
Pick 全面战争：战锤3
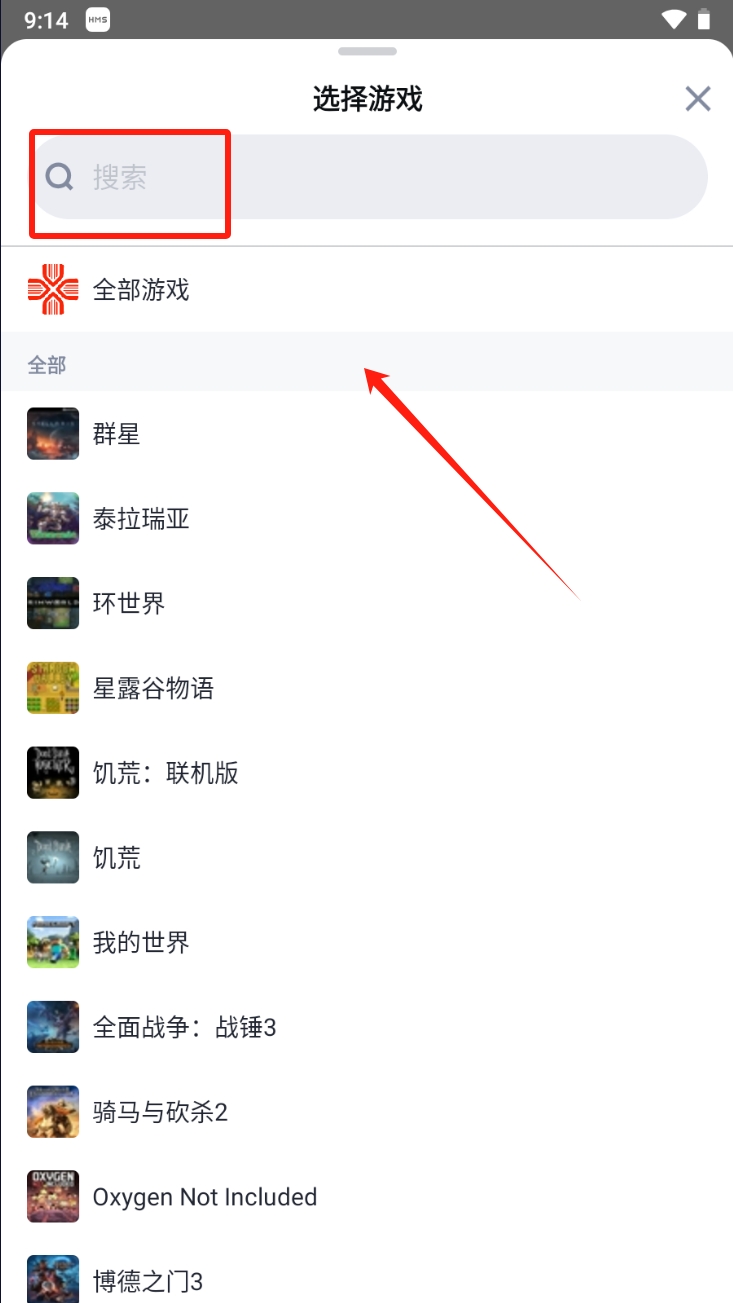click(184, 1027)
